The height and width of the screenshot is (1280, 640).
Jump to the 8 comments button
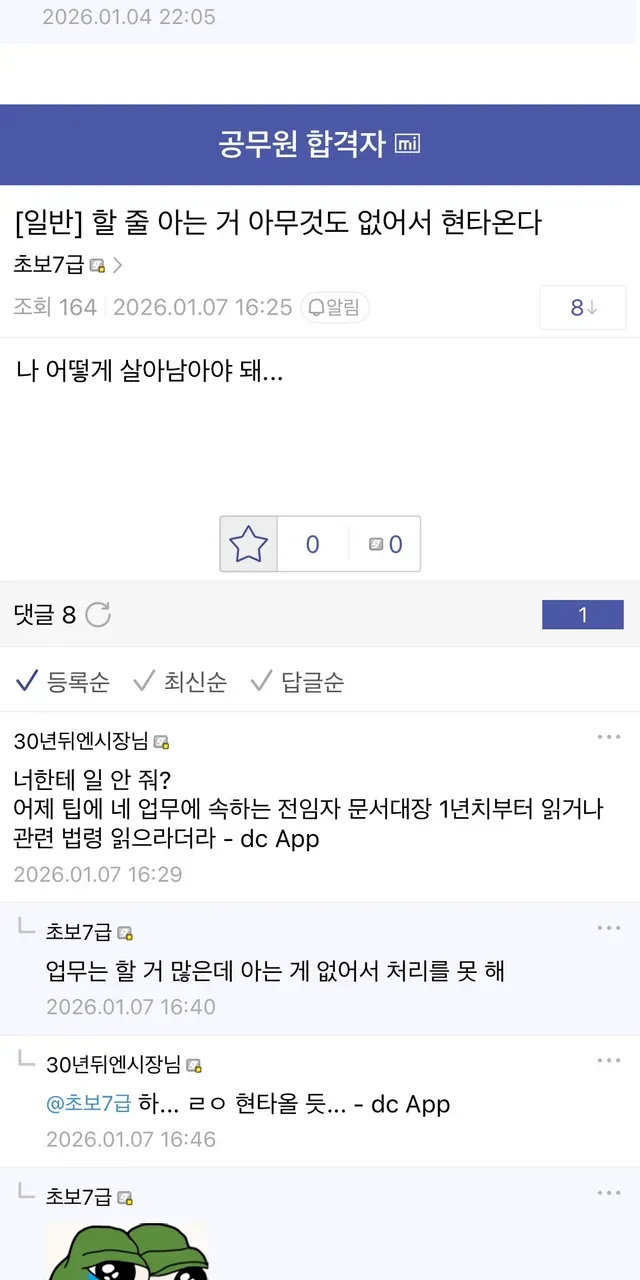click(582, 308)
